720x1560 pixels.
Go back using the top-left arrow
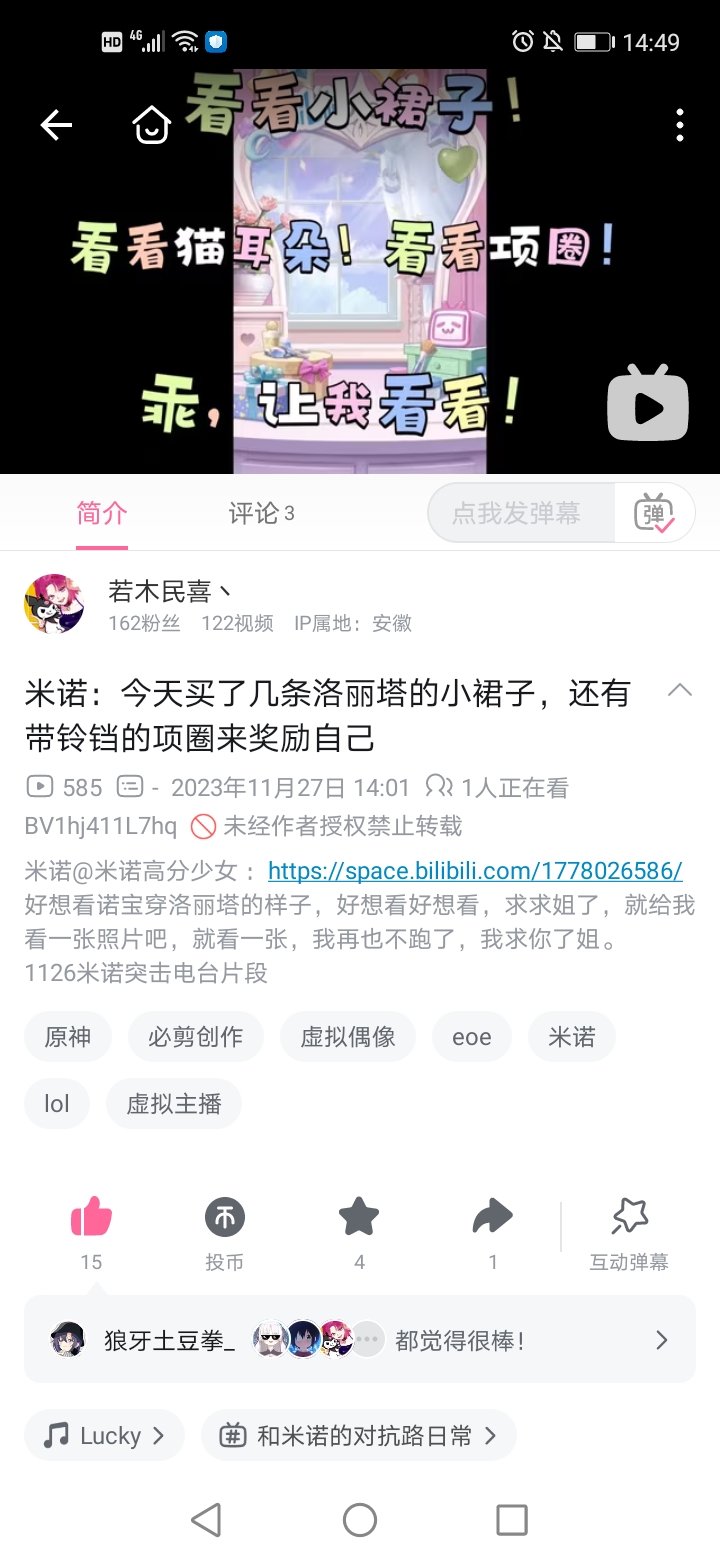(56, 125)
